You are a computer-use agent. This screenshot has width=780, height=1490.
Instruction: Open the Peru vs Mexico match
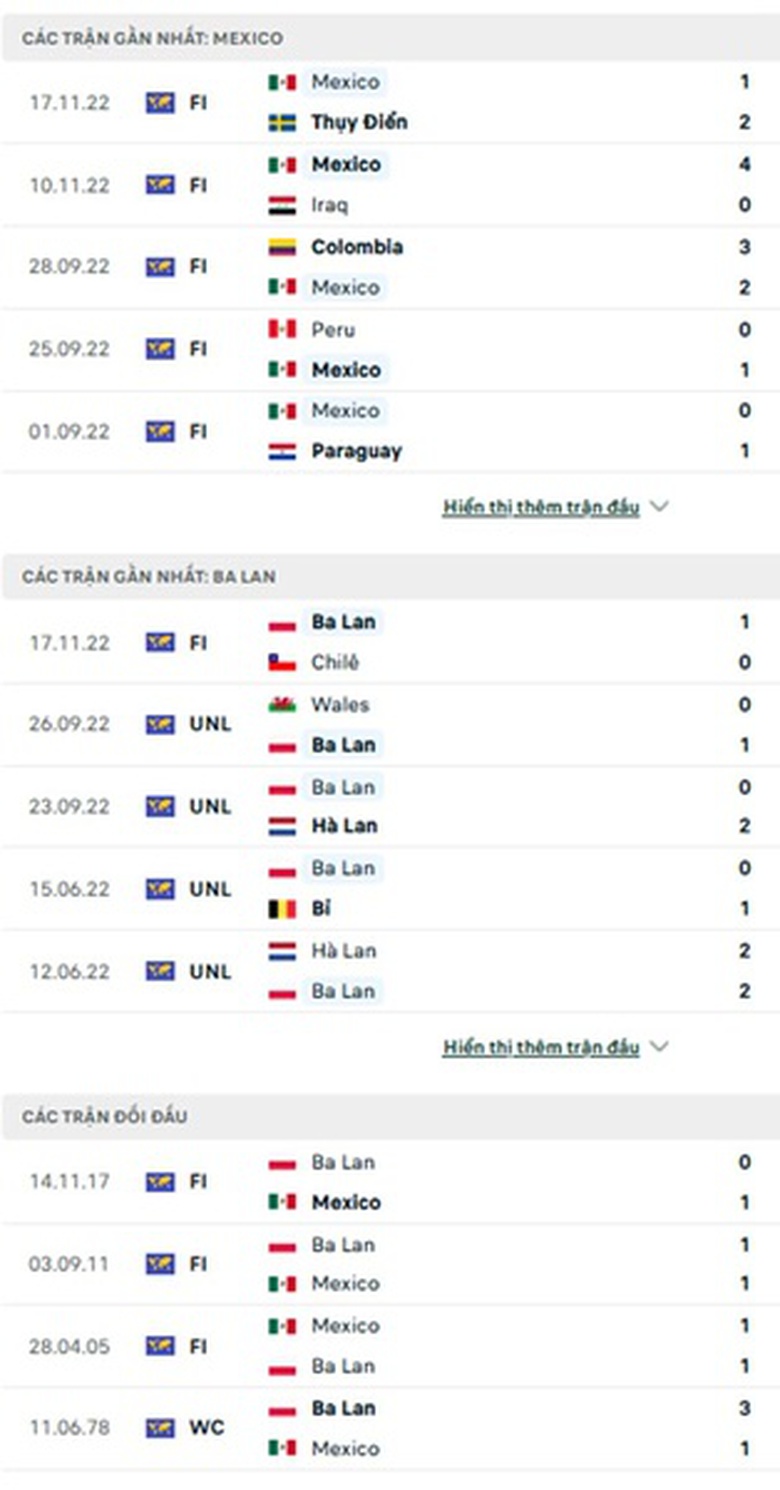[390, 349]
